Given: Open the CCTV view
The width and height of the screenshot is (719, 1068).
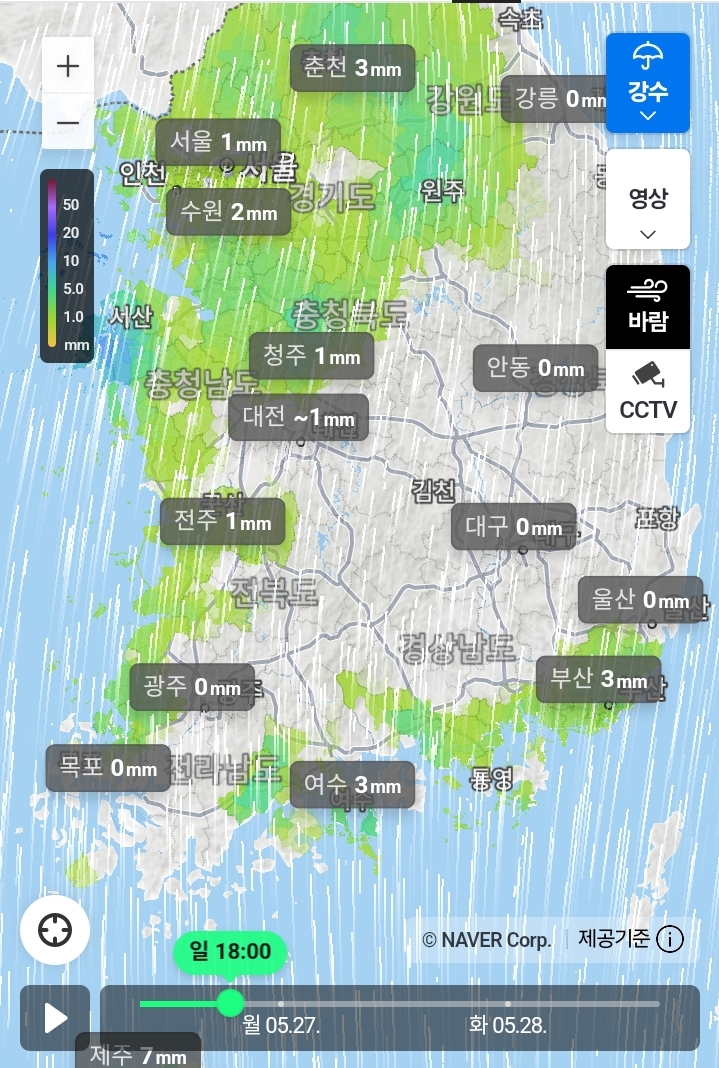Looking at the screenshot, I should pyautogui.click(x=648, y=391).
